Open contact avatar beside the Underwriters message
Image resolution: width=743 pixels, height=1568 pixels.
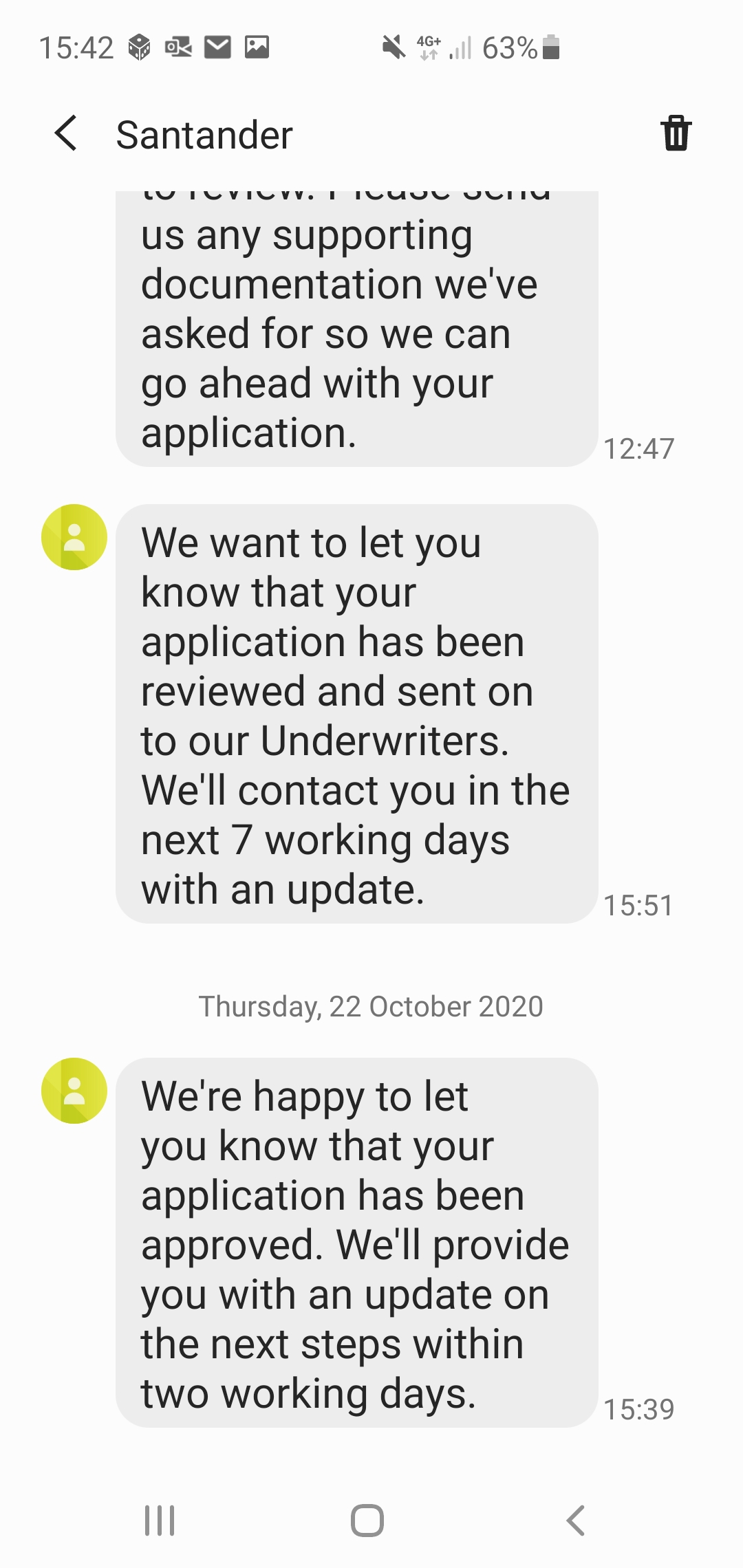pyautogui.click(x=74, y=537)
